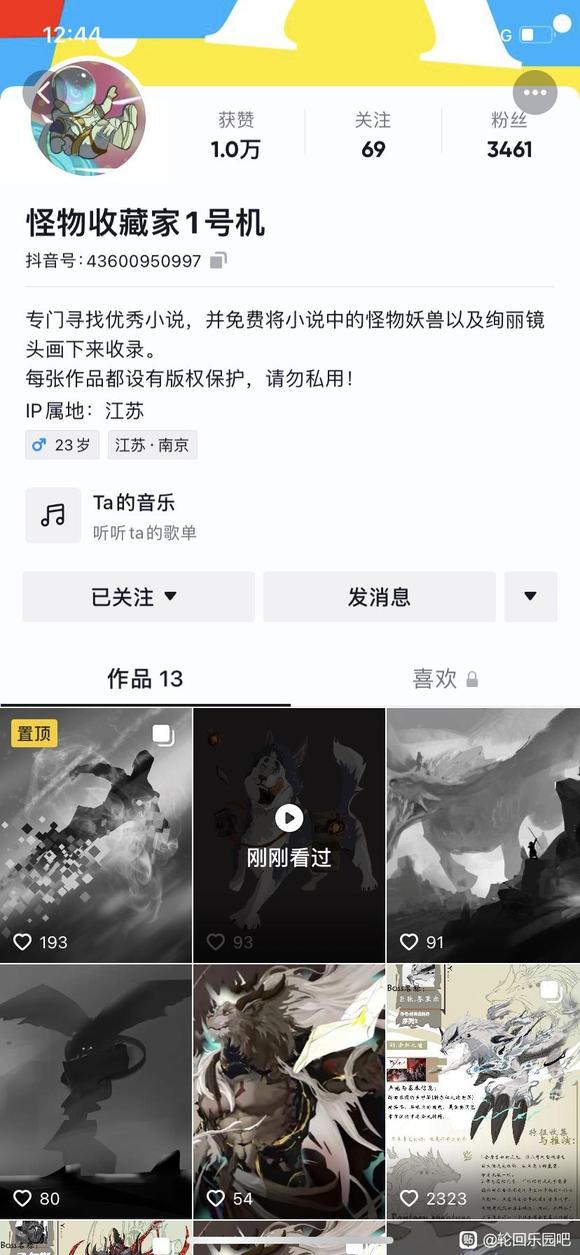Open the pinned 置顶 post with 193 likes
Screen dimensions: 580x1255
[x=96, y=835]
